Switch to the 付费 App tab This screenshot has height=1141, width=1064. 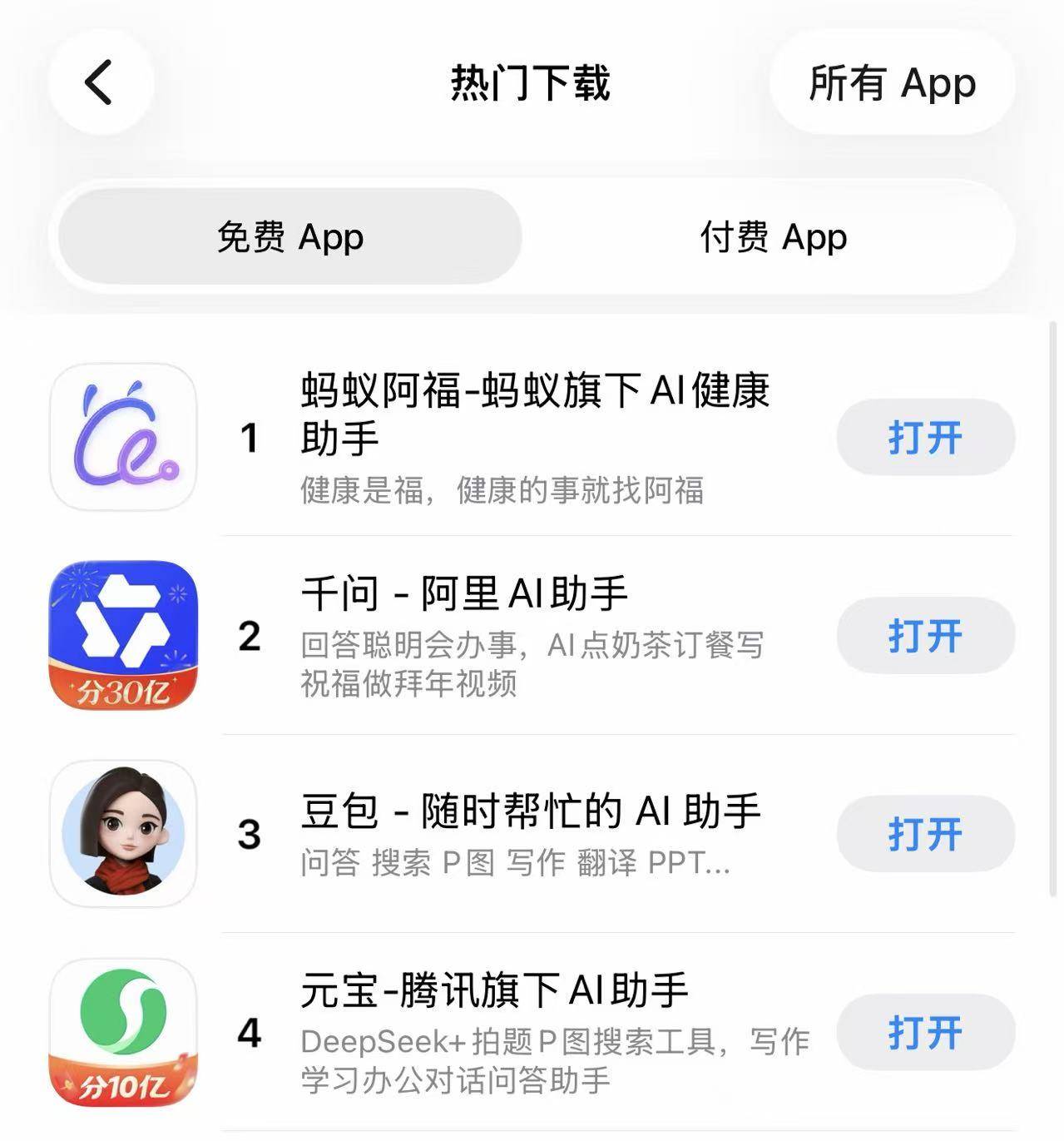(773, 237)
